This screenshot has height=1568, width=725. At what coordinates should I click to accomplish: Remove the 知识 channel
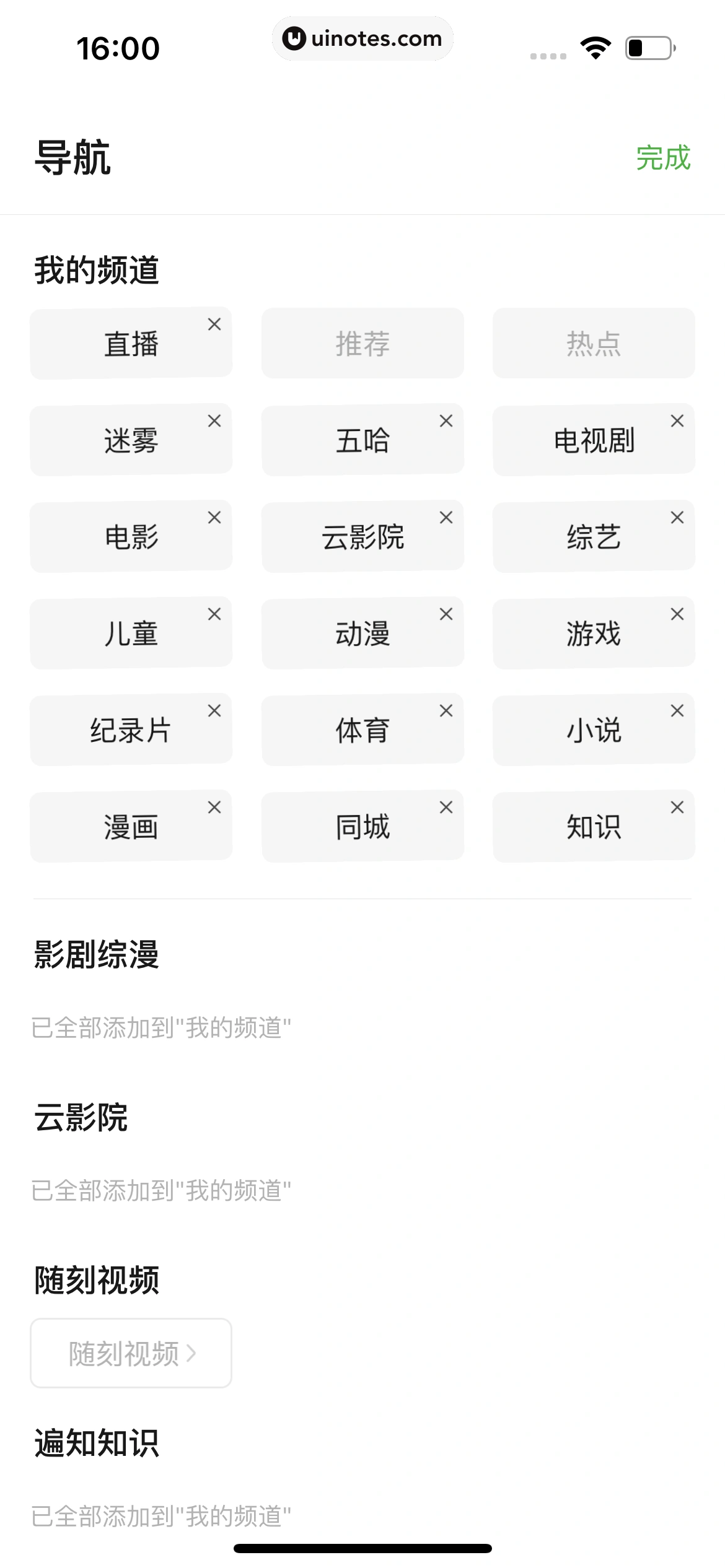point(679,808)
